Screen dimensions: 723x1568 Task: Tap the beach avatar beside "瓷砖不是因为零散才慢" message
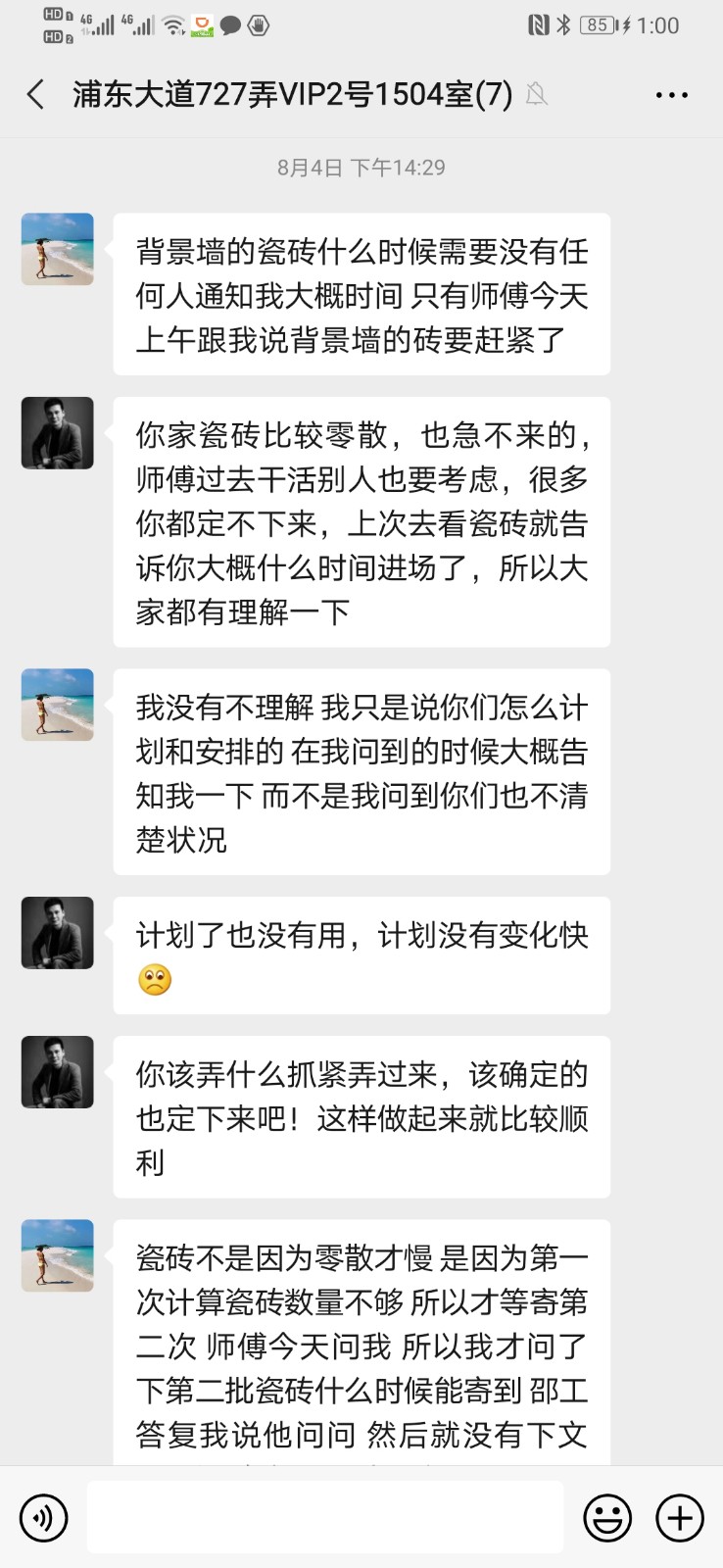pos(58,1255)
